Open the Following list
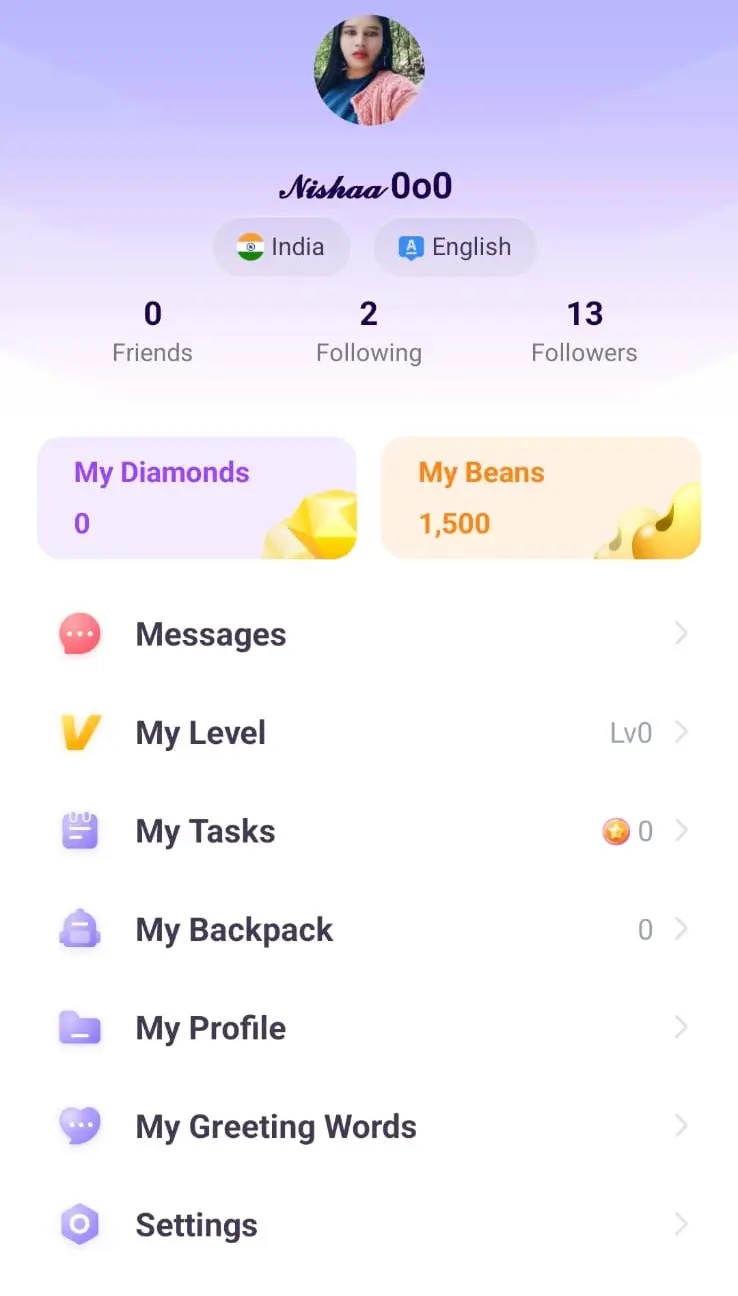 (369, 333)
